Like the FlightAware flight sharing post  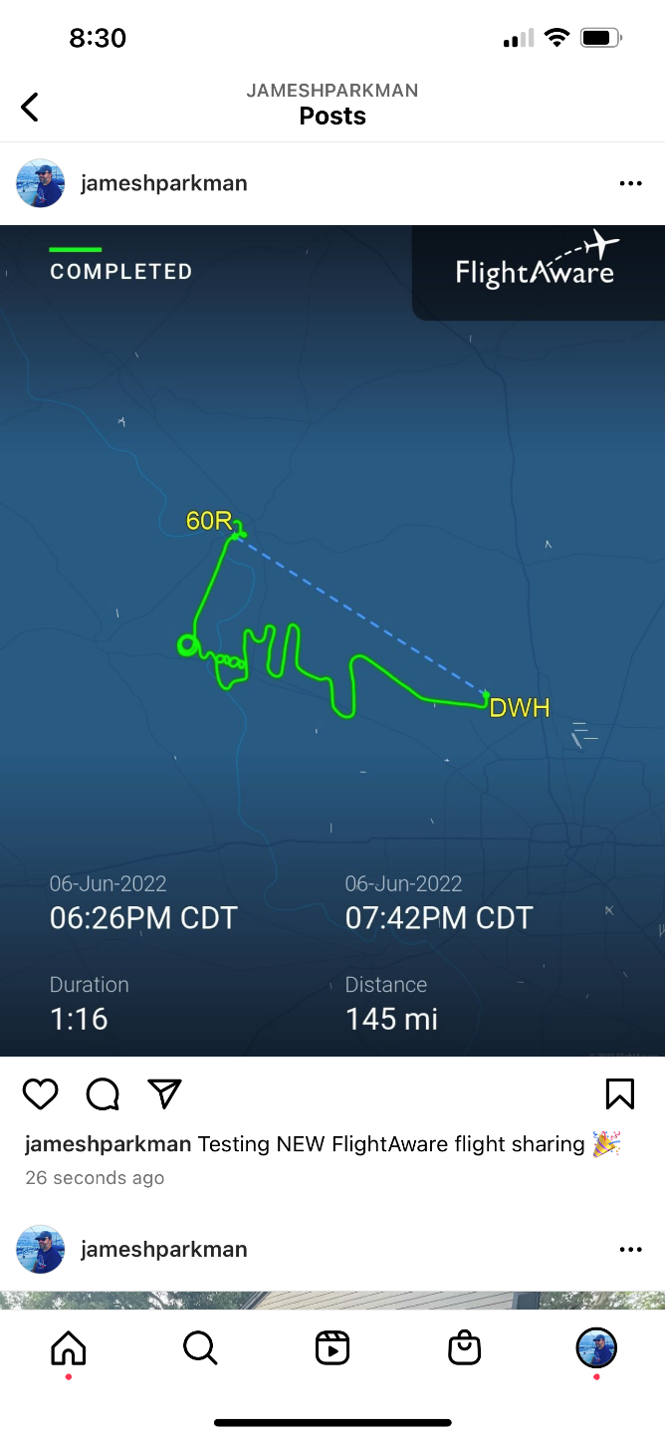40,1095
